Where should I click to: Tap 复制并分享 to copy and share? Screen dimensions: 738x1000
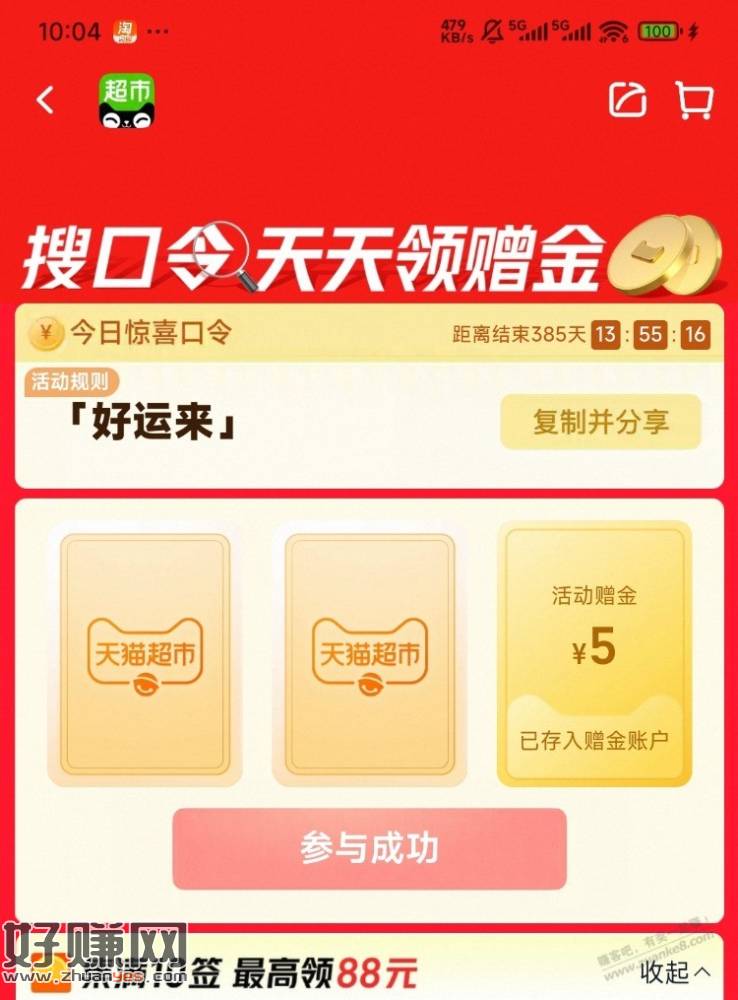pyautogui.click(x=601, y=422)
